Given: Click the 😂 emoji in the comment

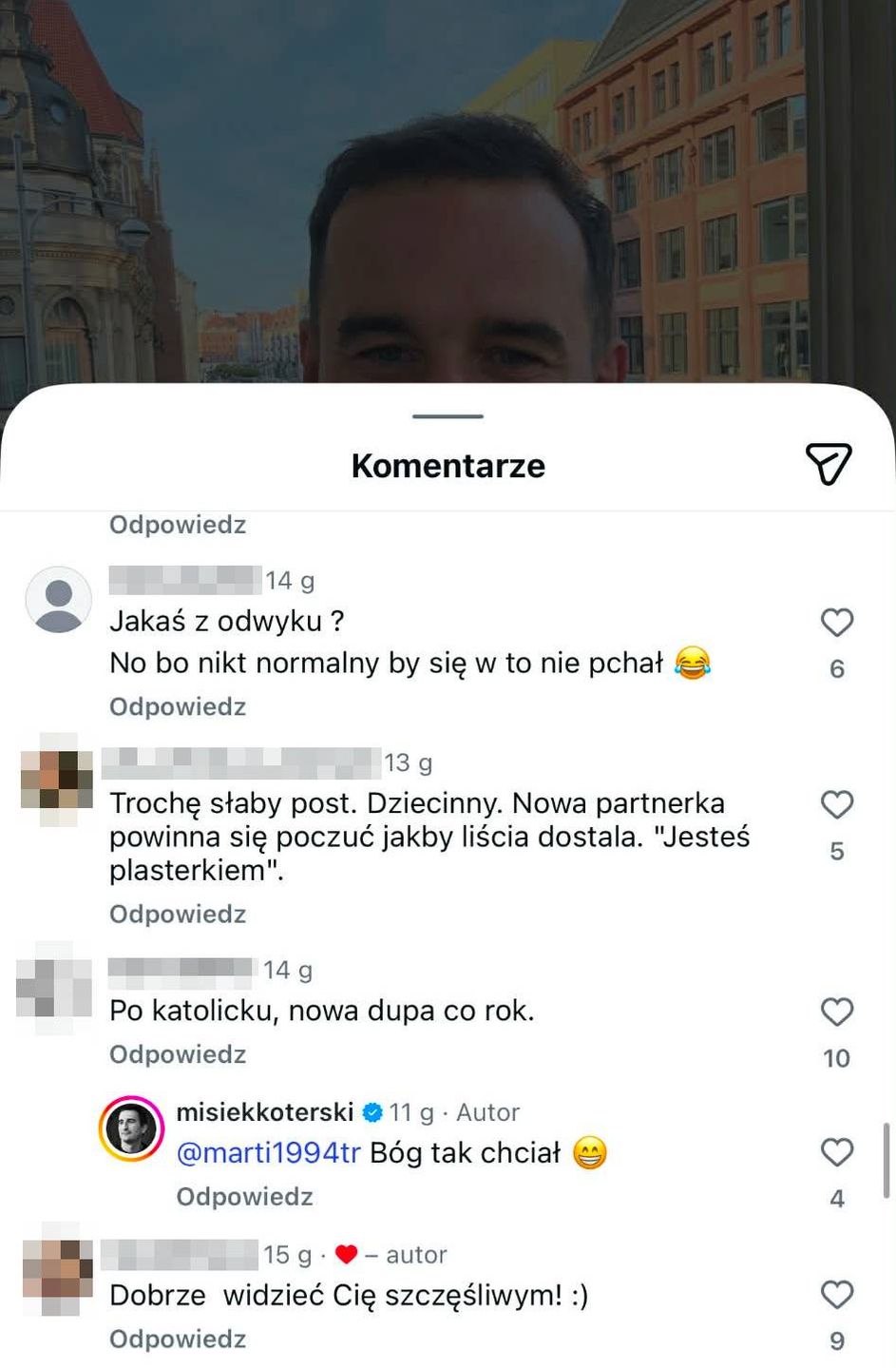Looking at the screenshot, I should tap(690, 663).
